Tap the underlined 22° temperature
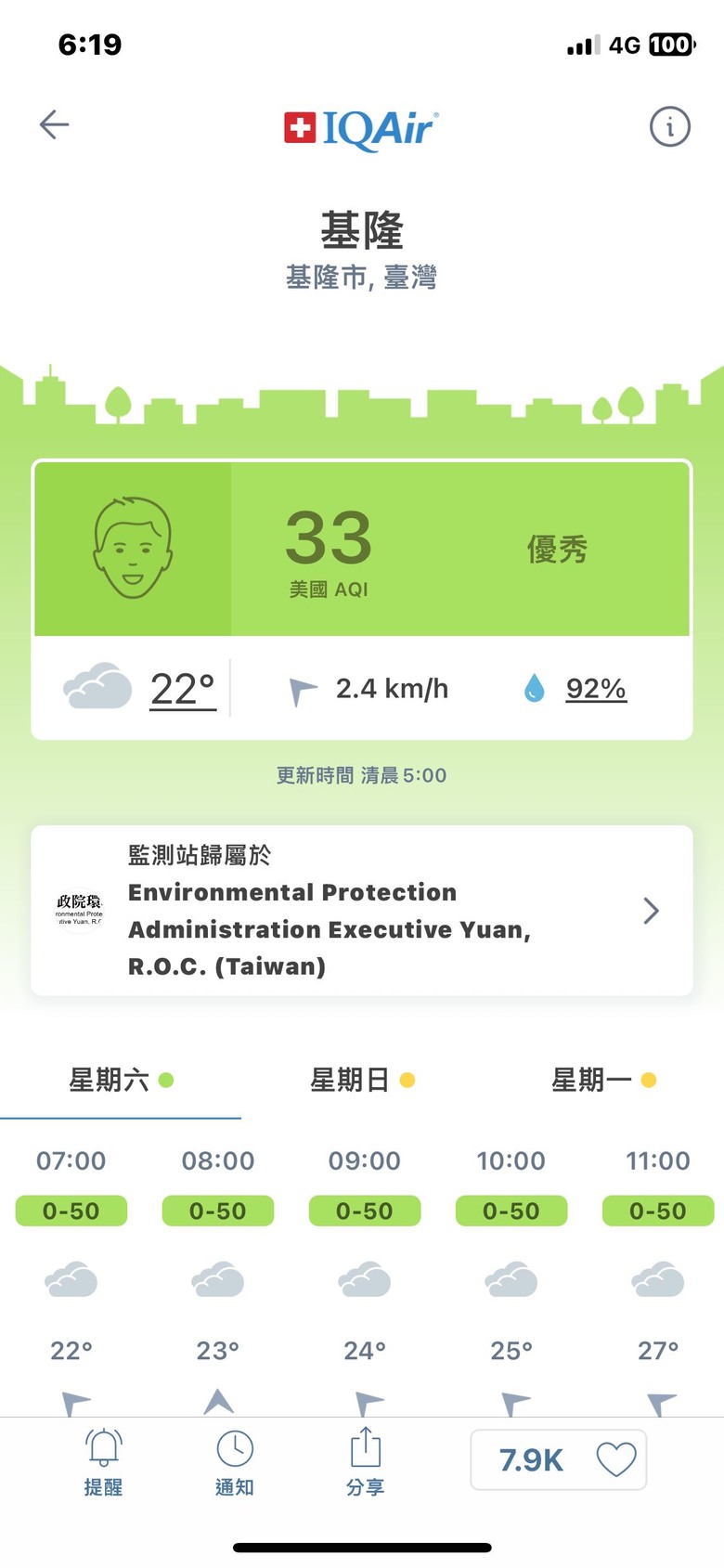The width and height of the screenshot is (724, 1568). (183, 689)
